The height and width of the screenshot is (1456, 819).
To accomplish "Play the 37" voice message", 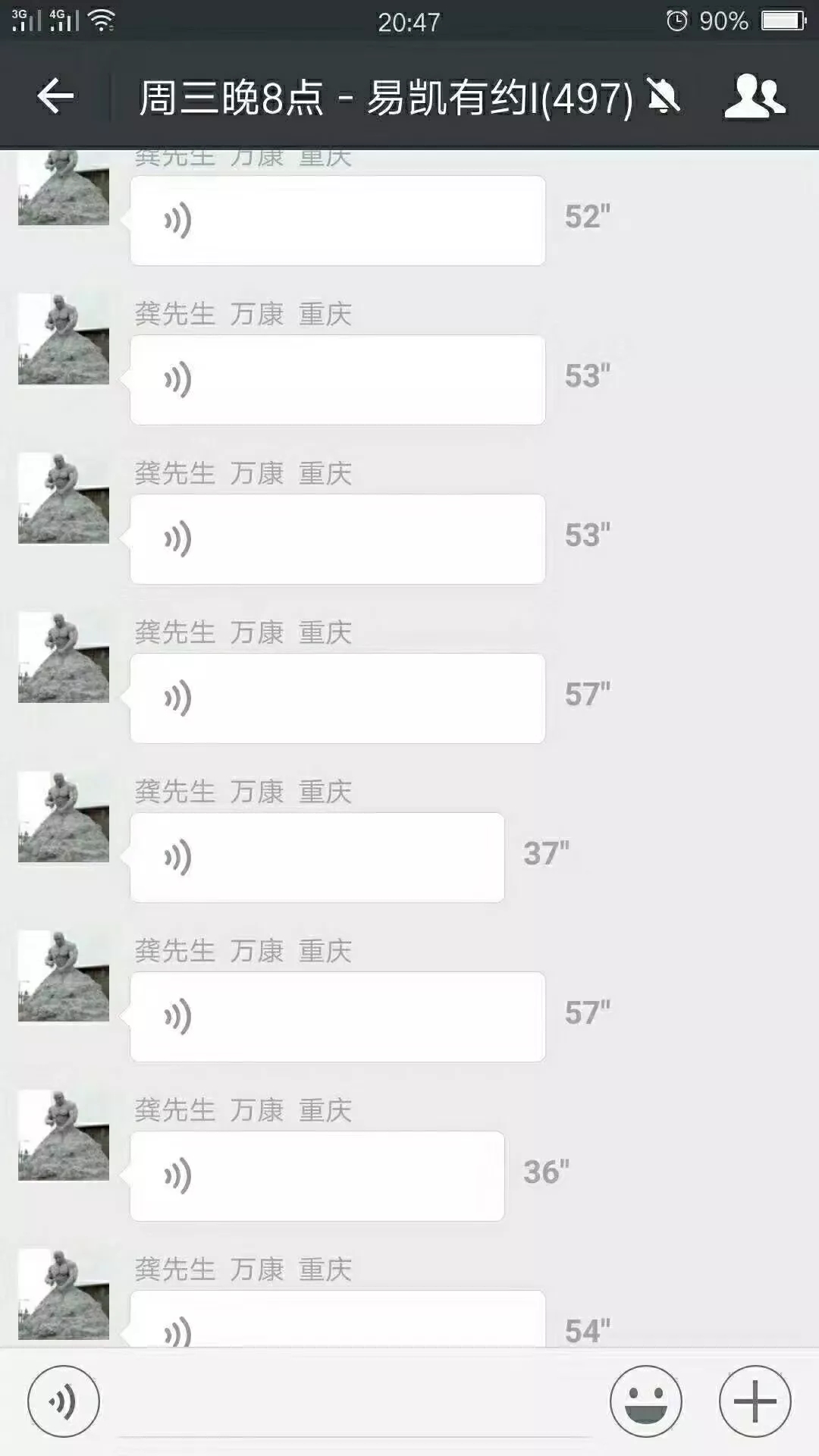I will click(317, 858).
